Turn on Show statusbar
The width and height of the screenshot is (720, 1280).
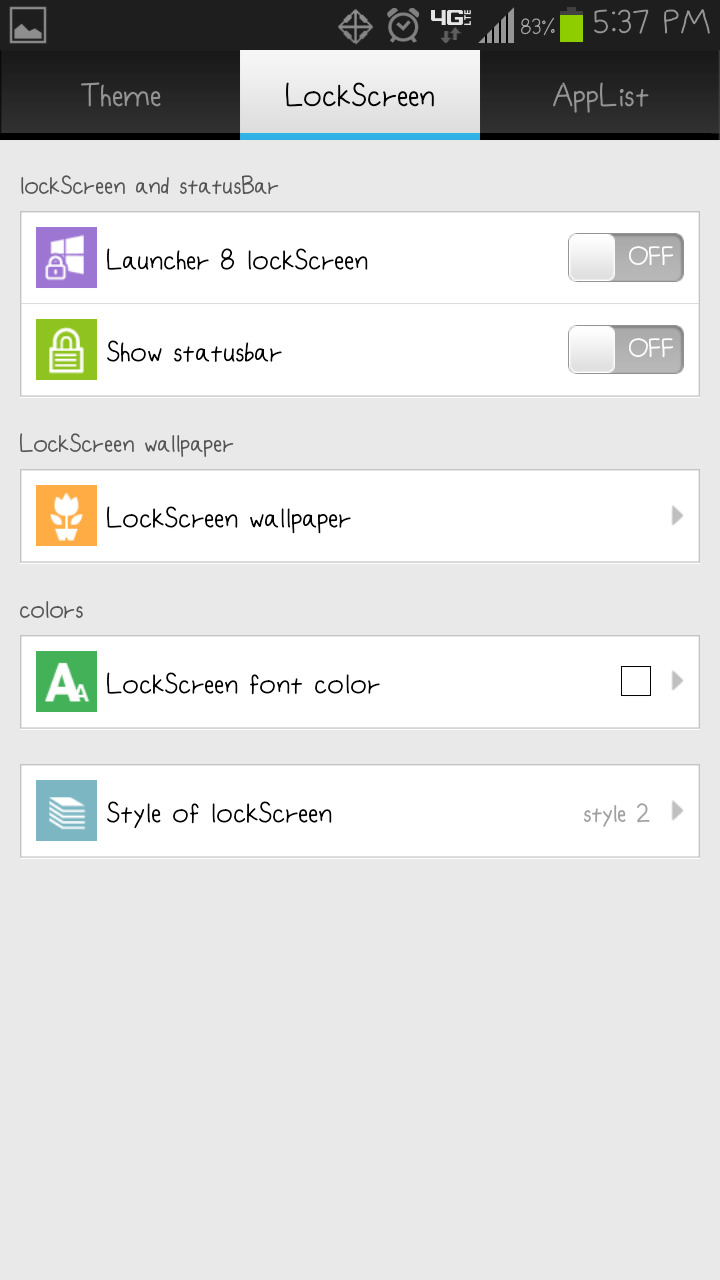[x=625, y=349]
